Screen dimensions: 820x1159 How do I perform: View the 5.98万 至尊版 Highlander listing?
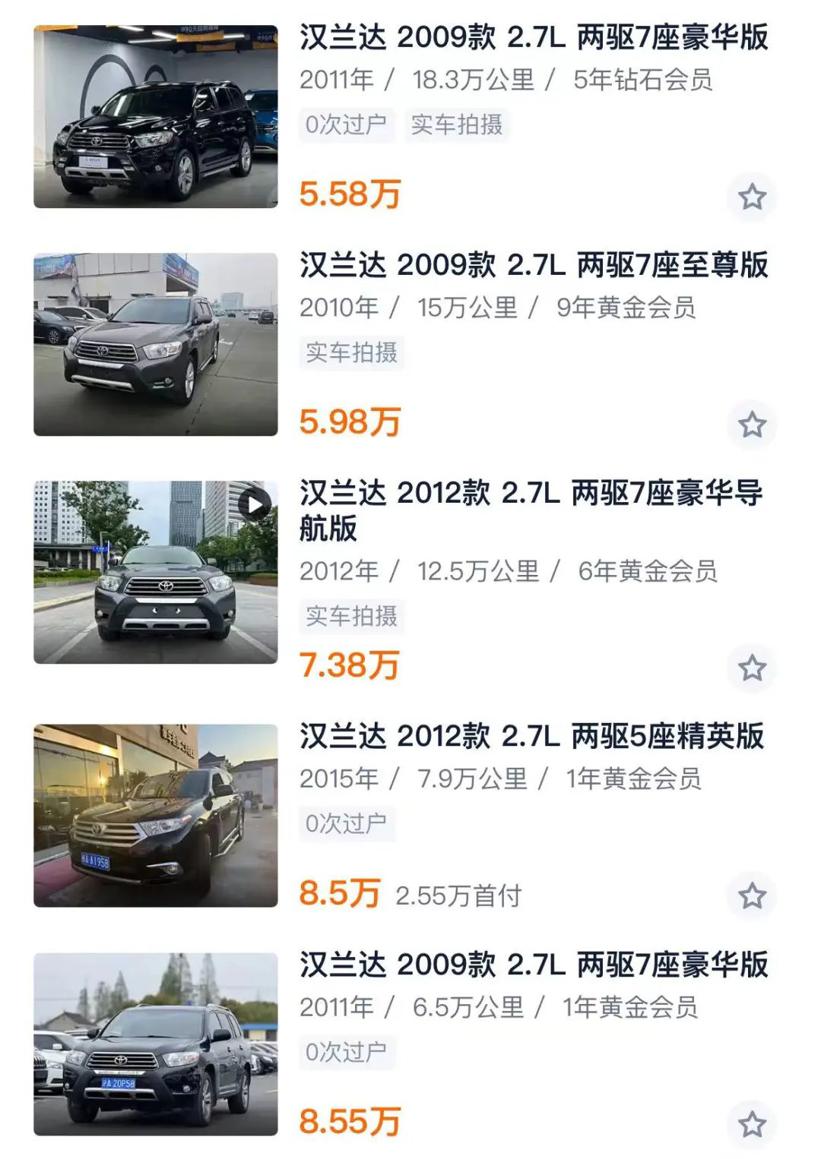(533, 265)
